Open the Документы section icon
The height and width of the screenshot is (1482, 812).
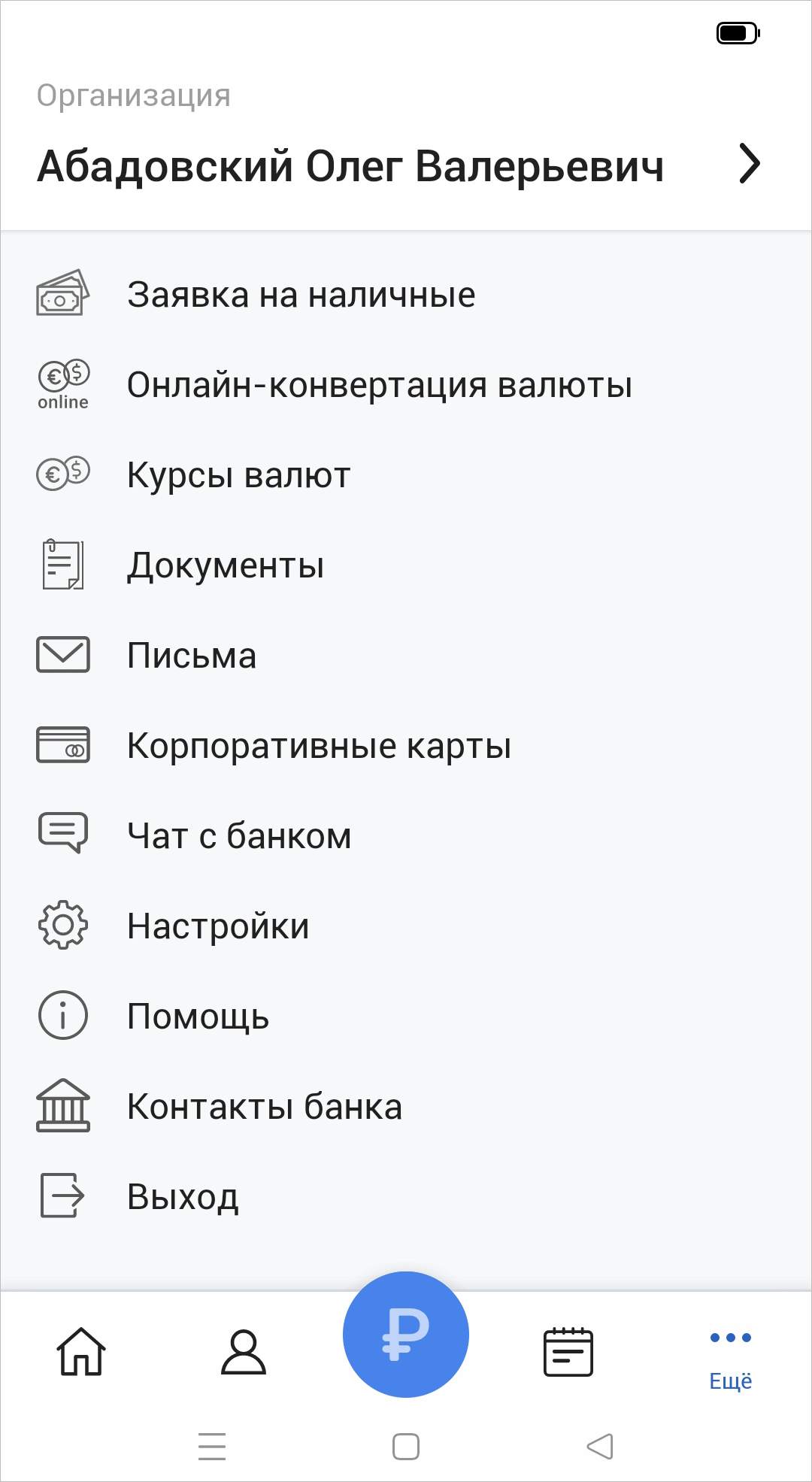coord(63,564)
